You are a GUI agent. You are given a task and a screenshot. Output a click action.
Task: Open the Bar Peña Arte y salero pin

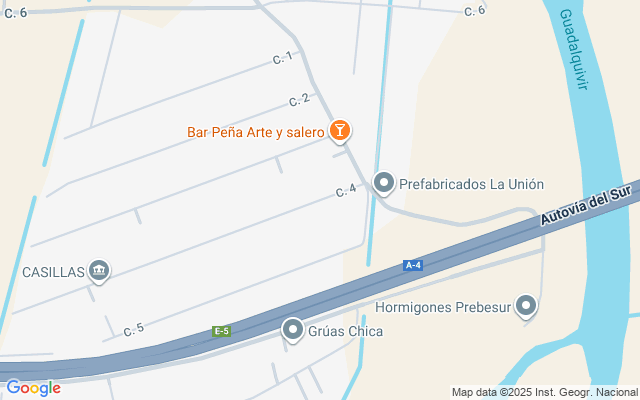coord(341,131)
